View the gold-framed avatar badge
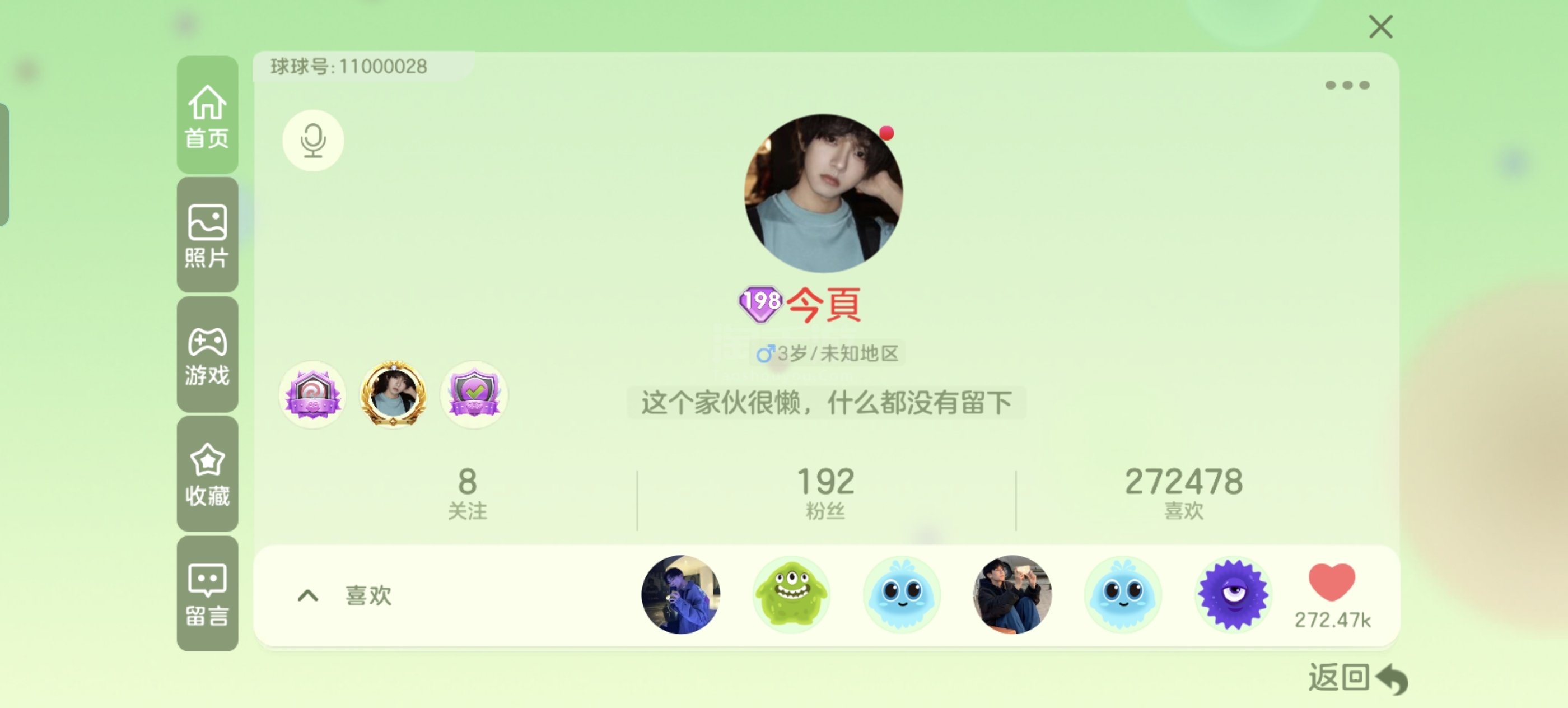 coord(393,394)
